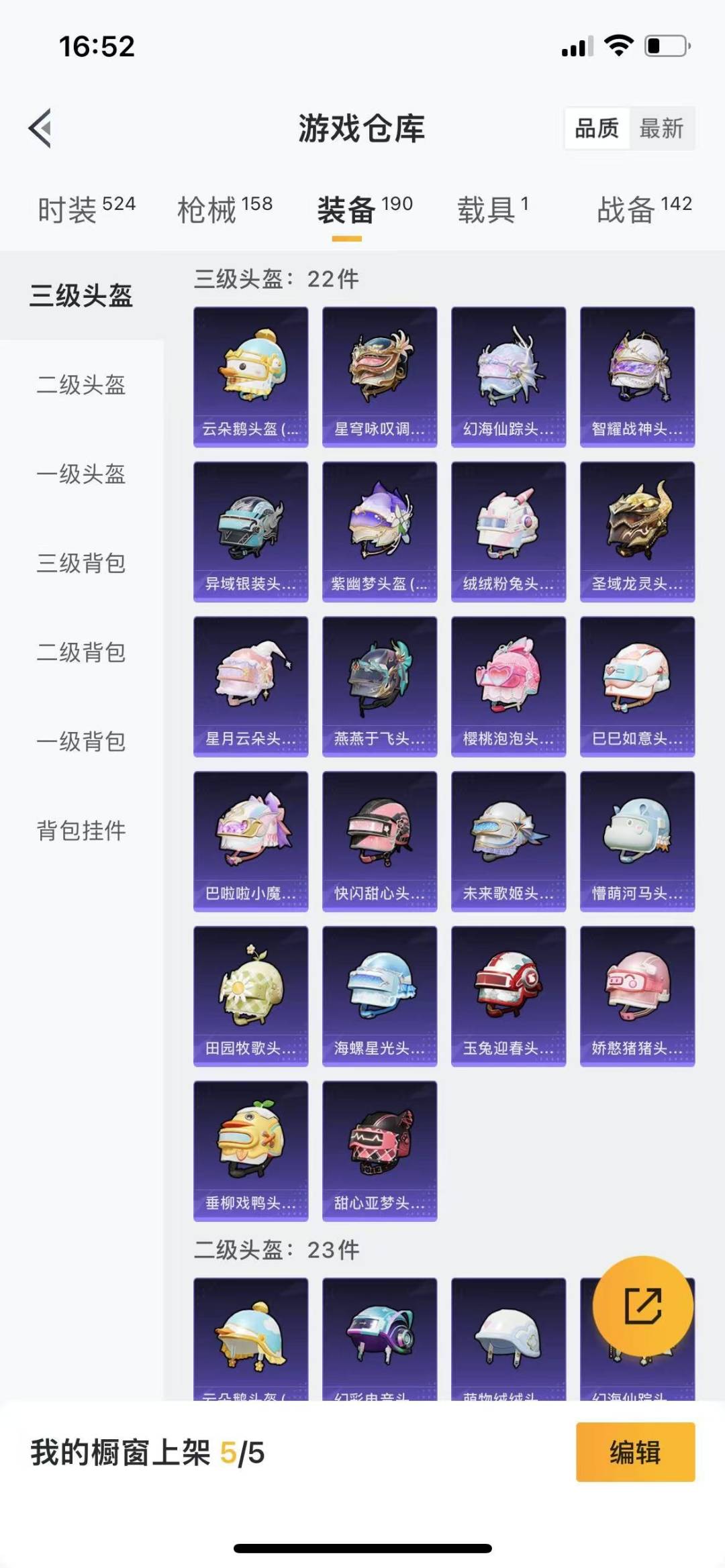
Task: Sort by 品质
Action: (597, 128)
